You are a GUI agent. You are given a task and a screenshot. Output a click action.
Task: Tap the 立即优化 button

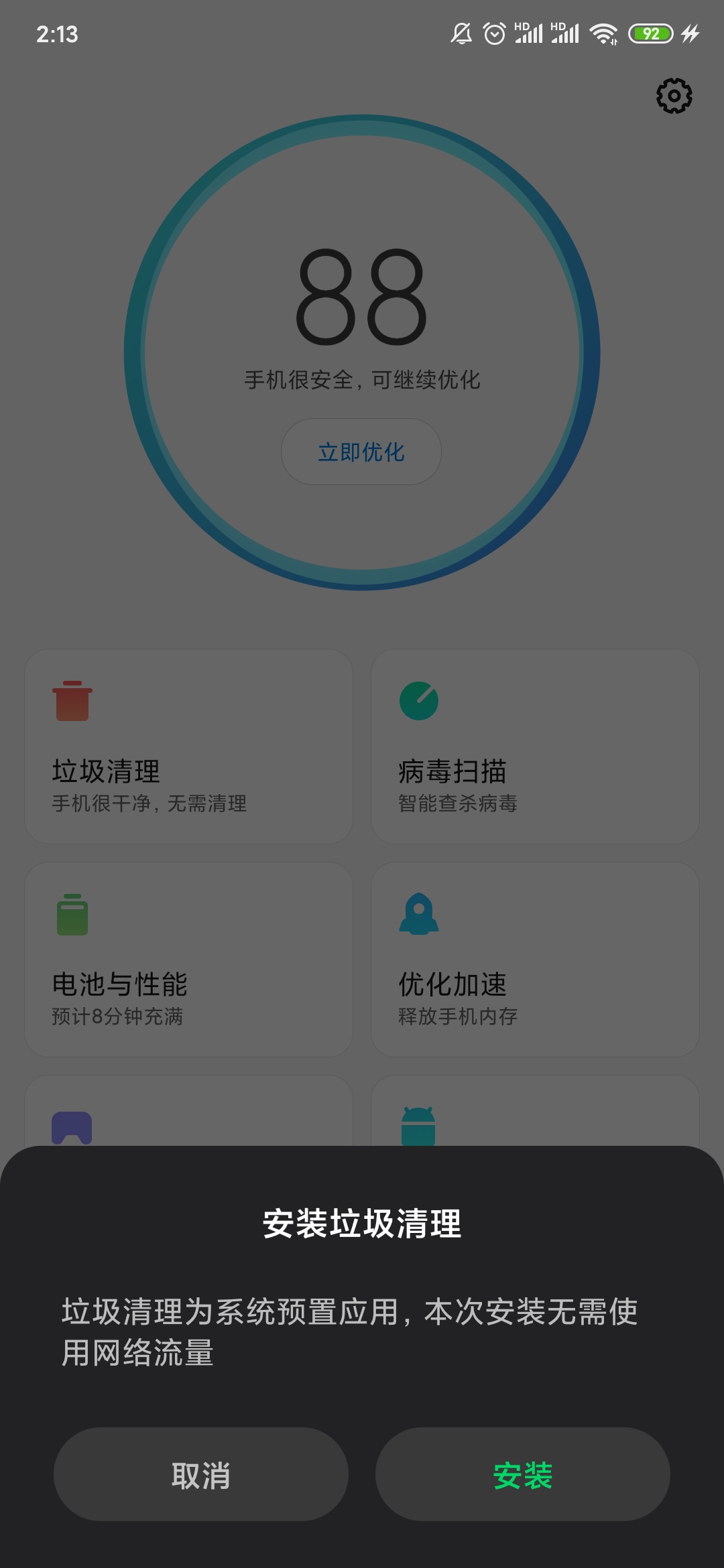coord(361,452)
